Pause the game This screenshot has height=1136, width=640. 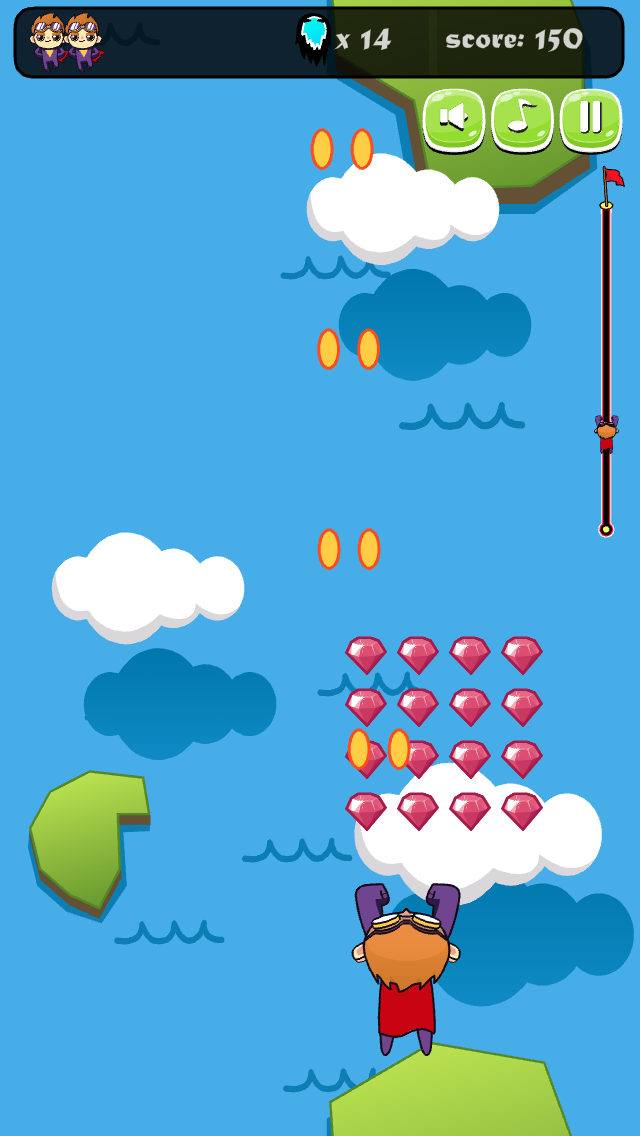point(590,119)
